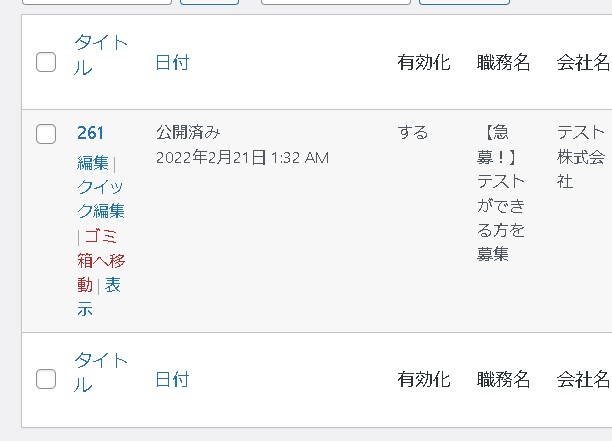The height and width of the screenshot is (441, 612).
Task: Check the select-all checkbox in the header row
Action: tap(46, 62)
